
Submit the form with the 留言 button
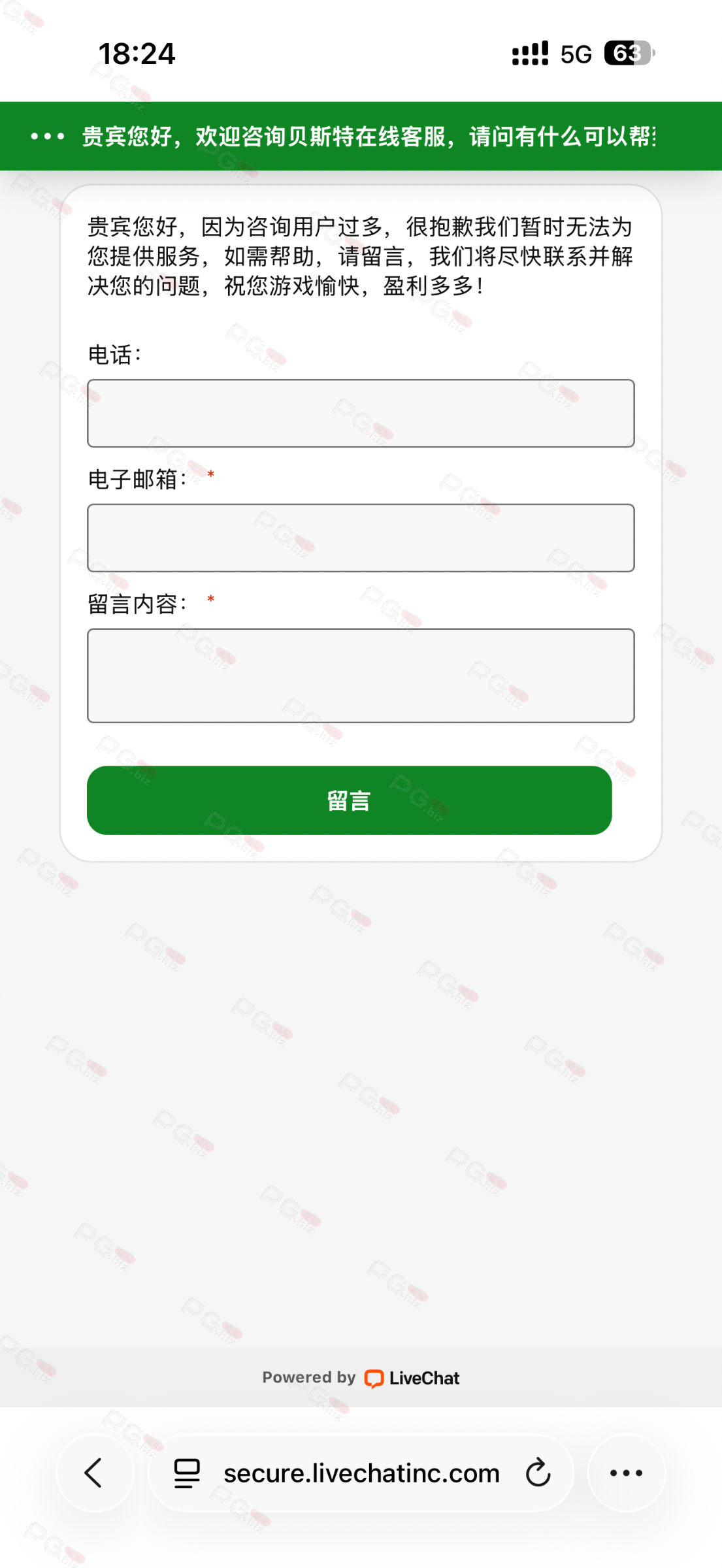click(x=349, y=800)
